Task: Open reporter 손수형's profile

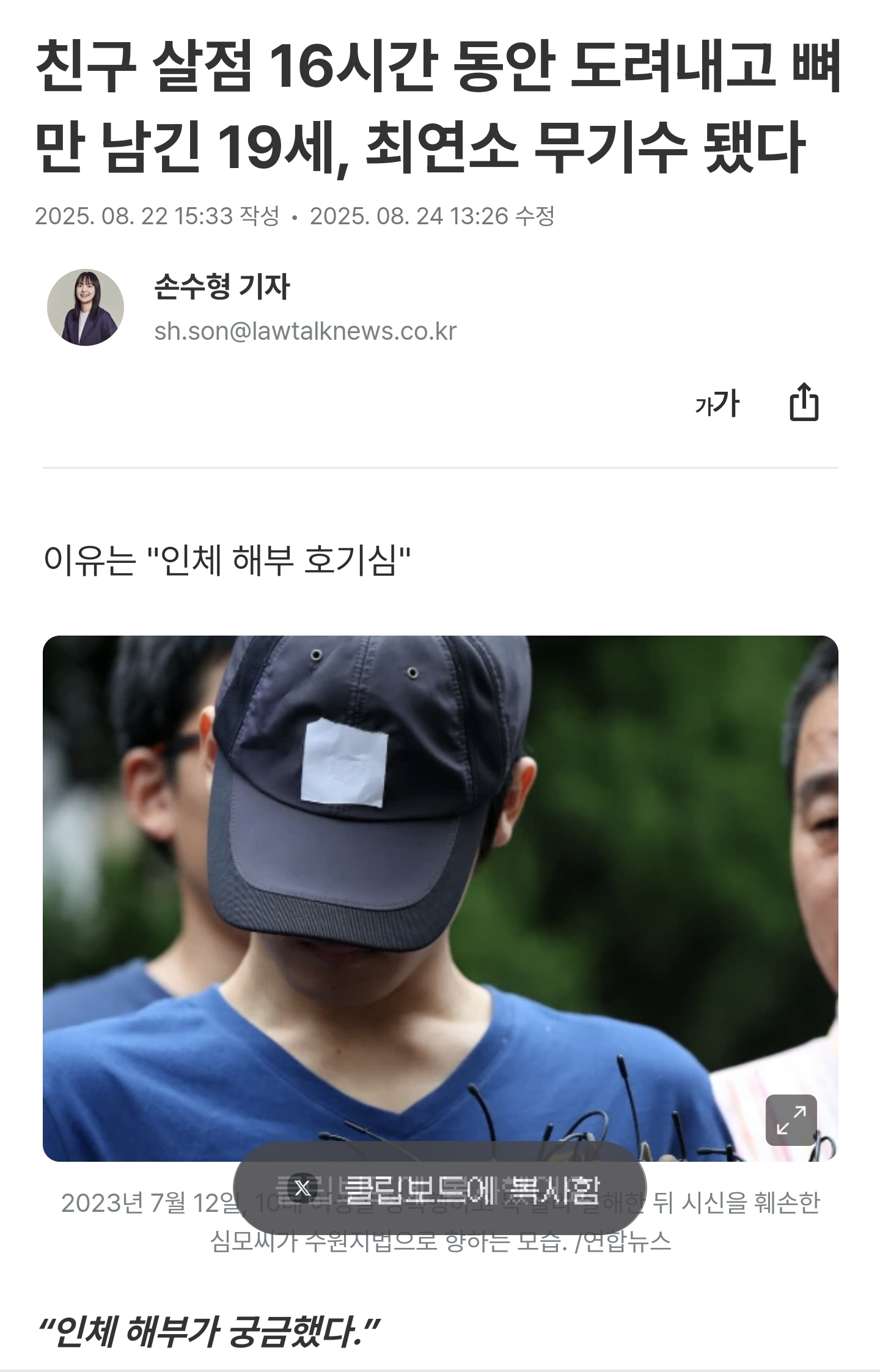Action: (221, 287)
